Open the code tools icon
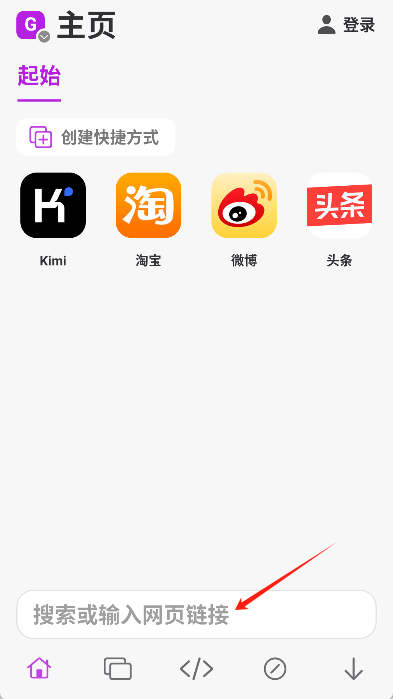Image resolution: width=393 pixels, height=699 pixels. [196, 669]
